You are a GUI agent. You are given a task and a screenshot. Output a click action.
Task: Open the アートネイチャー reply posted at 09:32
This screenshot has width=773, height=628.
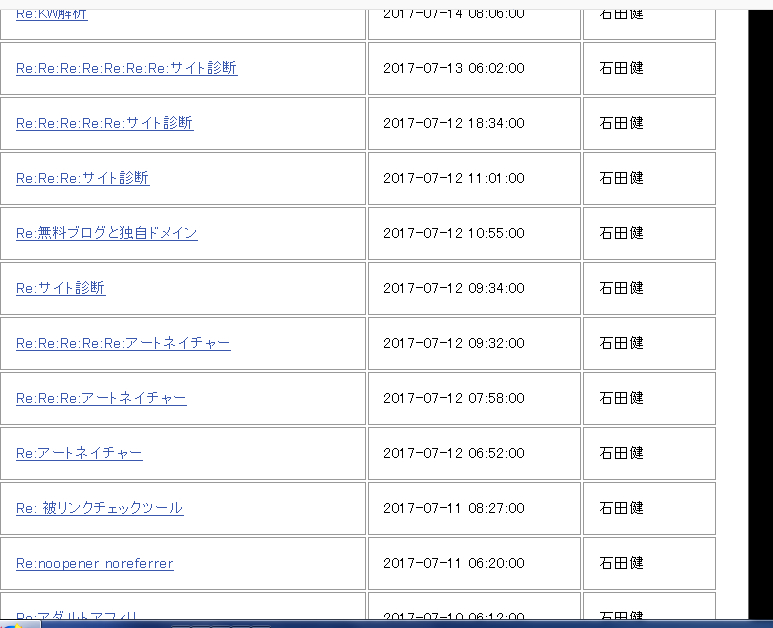(123, 343)
